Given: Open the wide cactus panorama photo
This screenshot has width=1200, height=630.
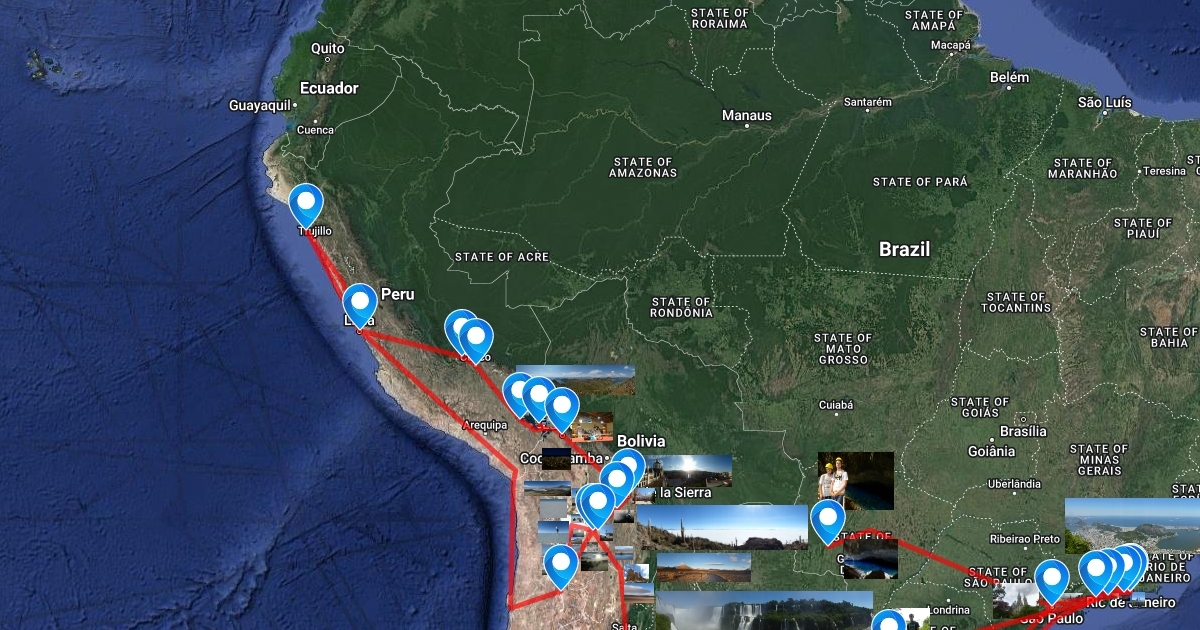Looking at the screenshot, I should (x=722, y=527).
